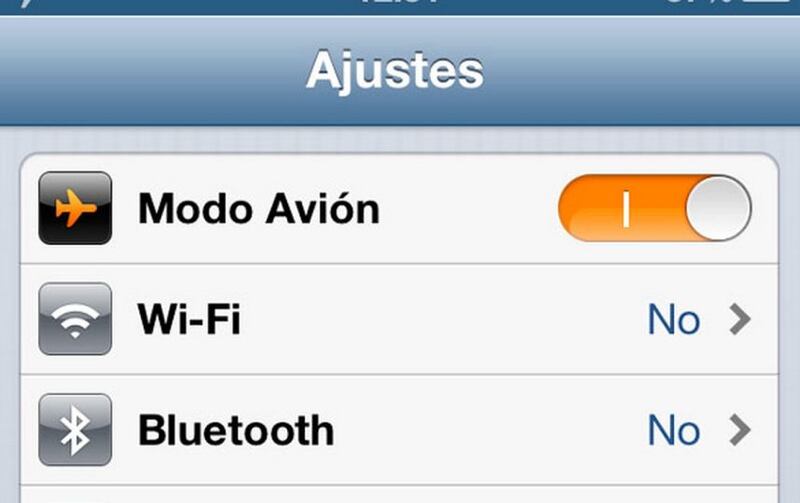This screenshot has width=800, height=503.
Task: Open the Wi-Fi settings row
Action: [x=398, y=320]
